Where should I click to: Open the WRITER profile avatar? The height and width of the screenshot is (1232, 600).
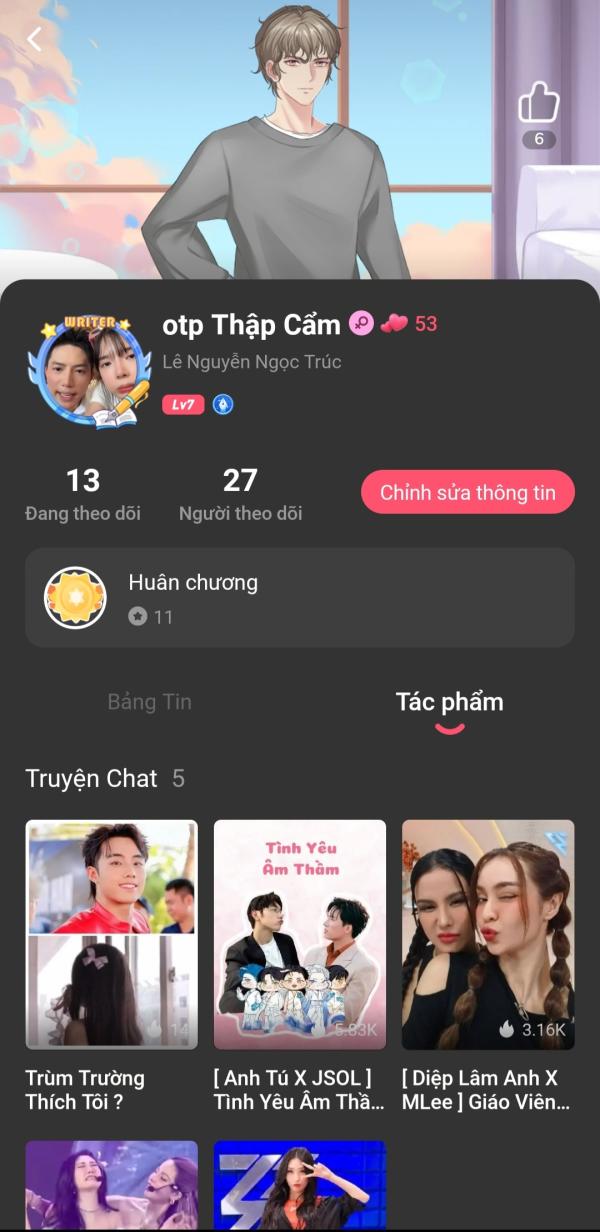pyautogui.click(x=90, y=370)
